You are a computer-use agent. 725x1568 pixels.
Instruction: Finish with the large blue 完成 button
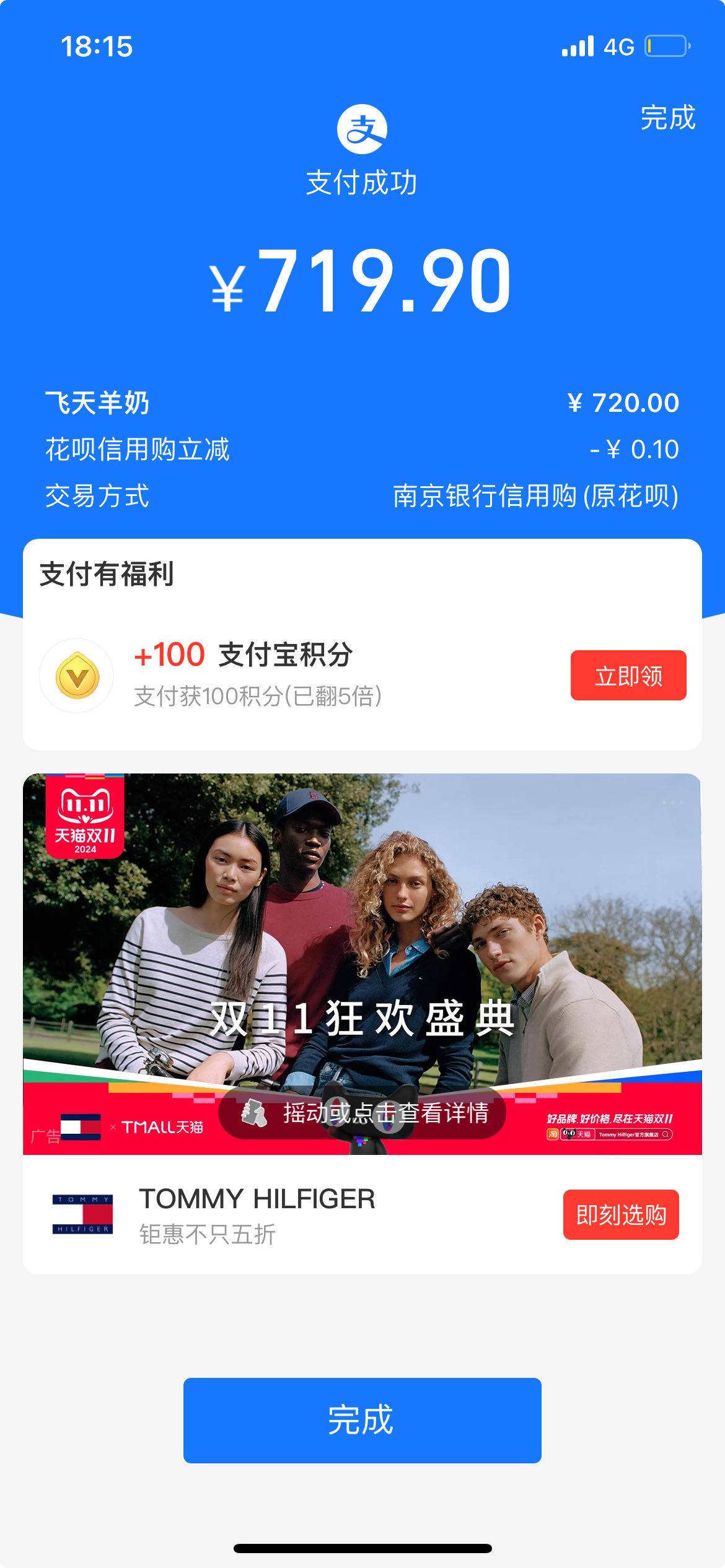click(x=362, y=1420)
